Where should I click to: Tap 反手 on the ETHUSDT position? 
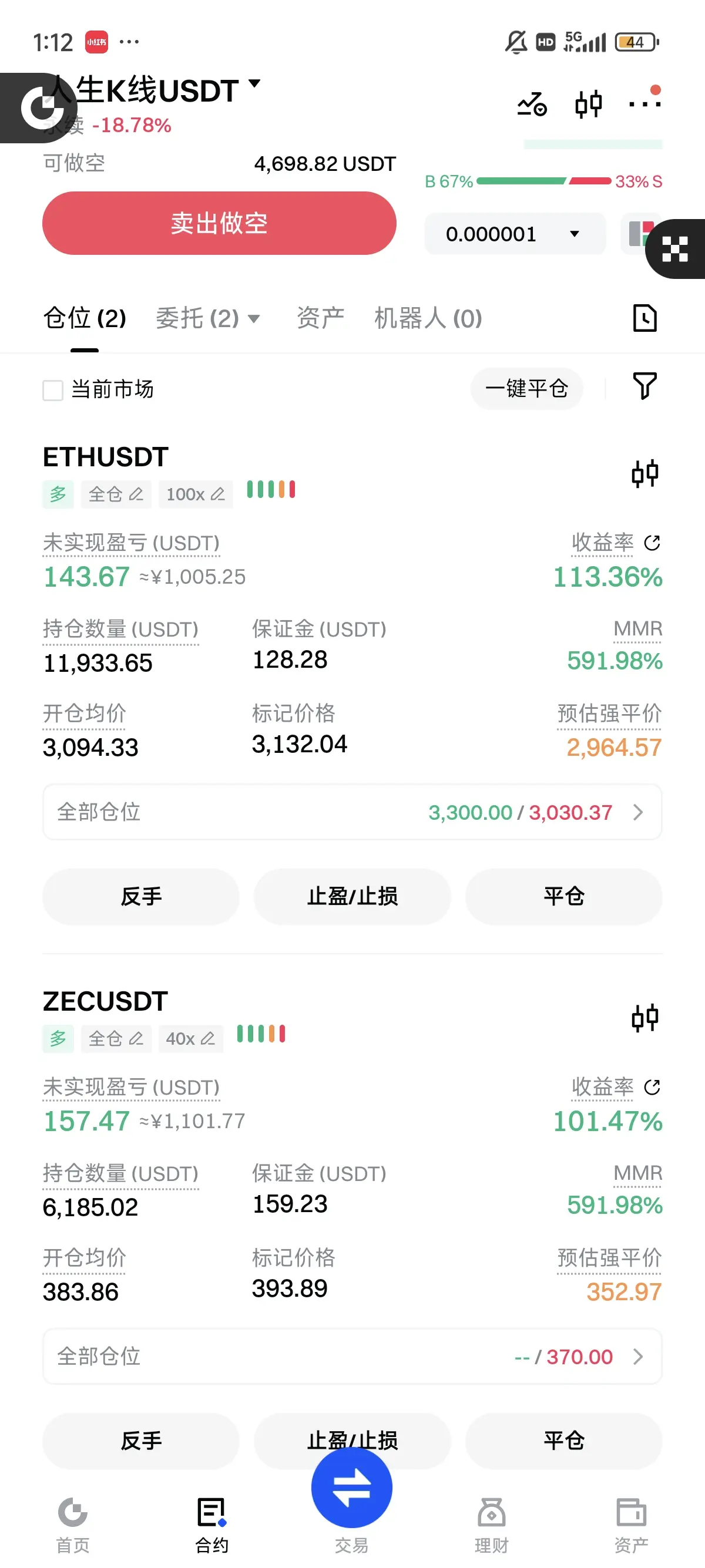[x=141, y=897]
